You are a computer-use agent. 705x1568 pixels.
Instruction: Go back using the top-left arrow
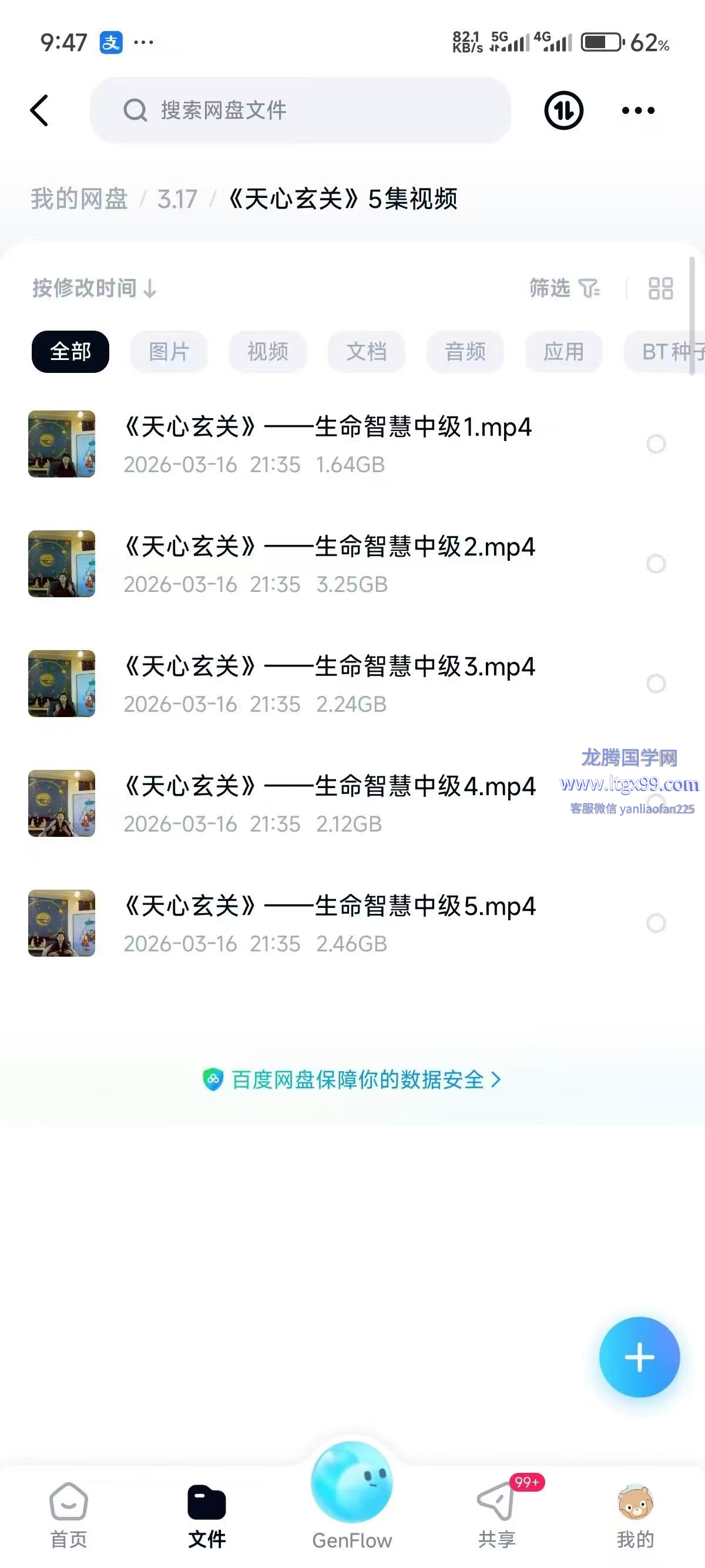click(x=39, y=111)
